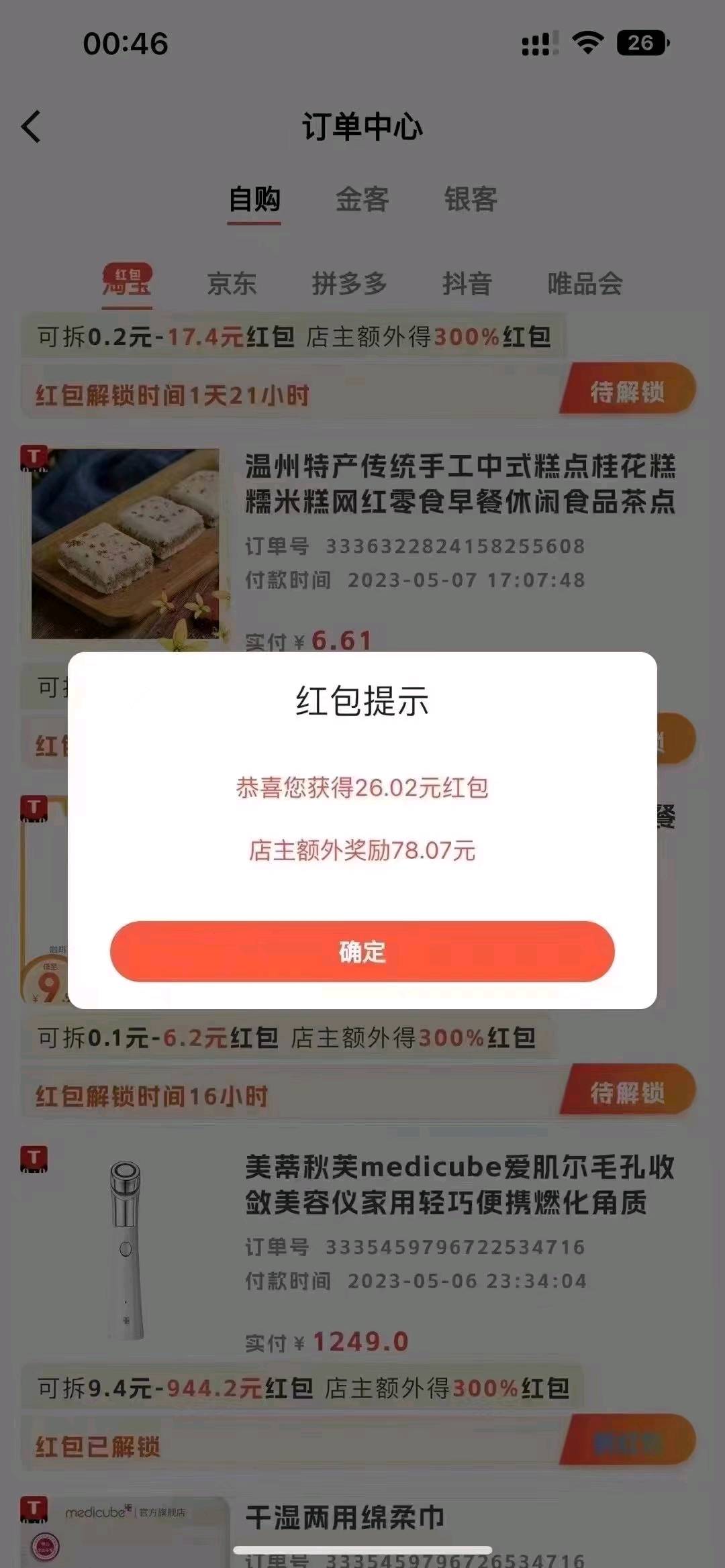Open the unlocked red packet for medicube order
Image resolution: width=725 pixels, height=1568 pixels.
click(627, 1443)
